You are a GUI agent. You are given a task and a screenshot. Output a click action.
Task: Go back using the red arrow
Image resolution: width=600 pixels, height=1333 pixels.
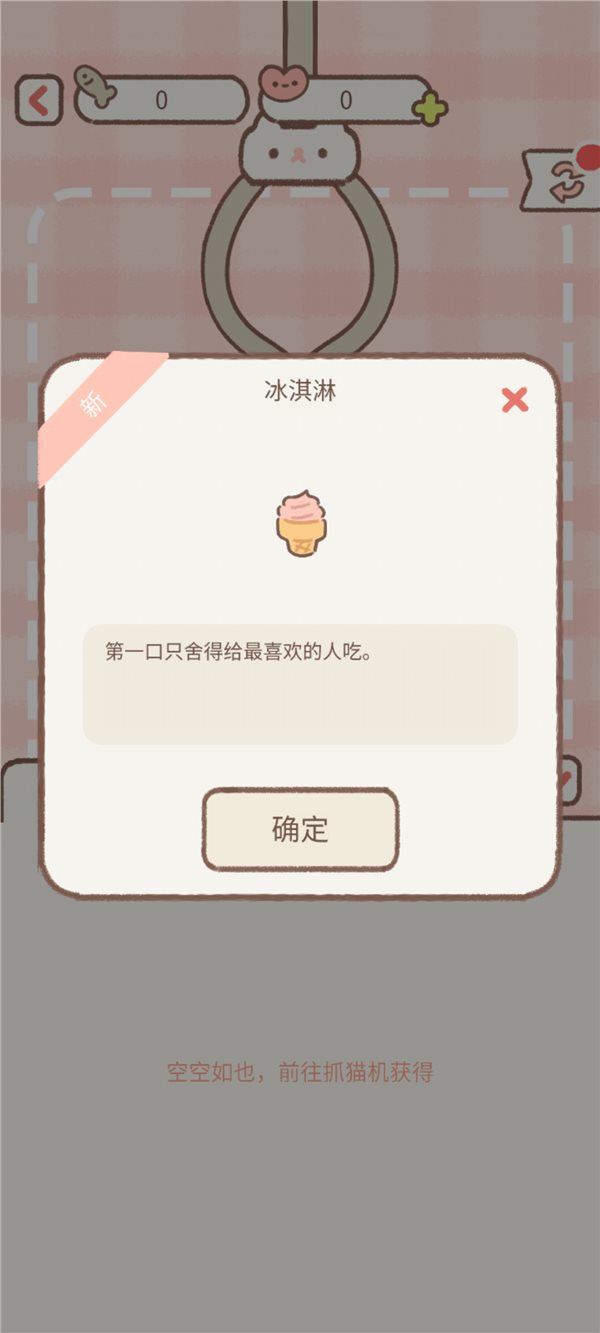point(39,100)
